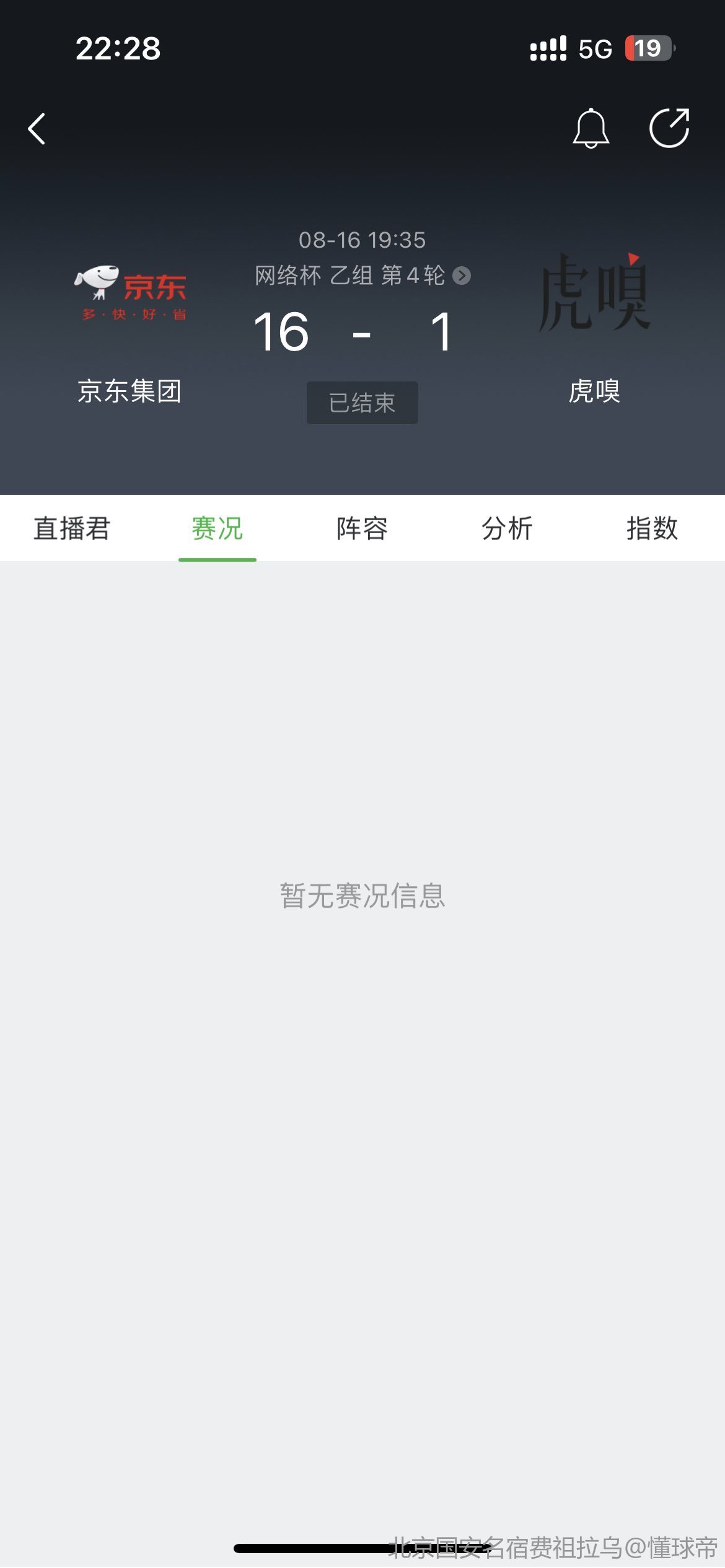The height and width of the screenshot is (1568, 725).
Task: Share this match result
Action: click(669, 128)
